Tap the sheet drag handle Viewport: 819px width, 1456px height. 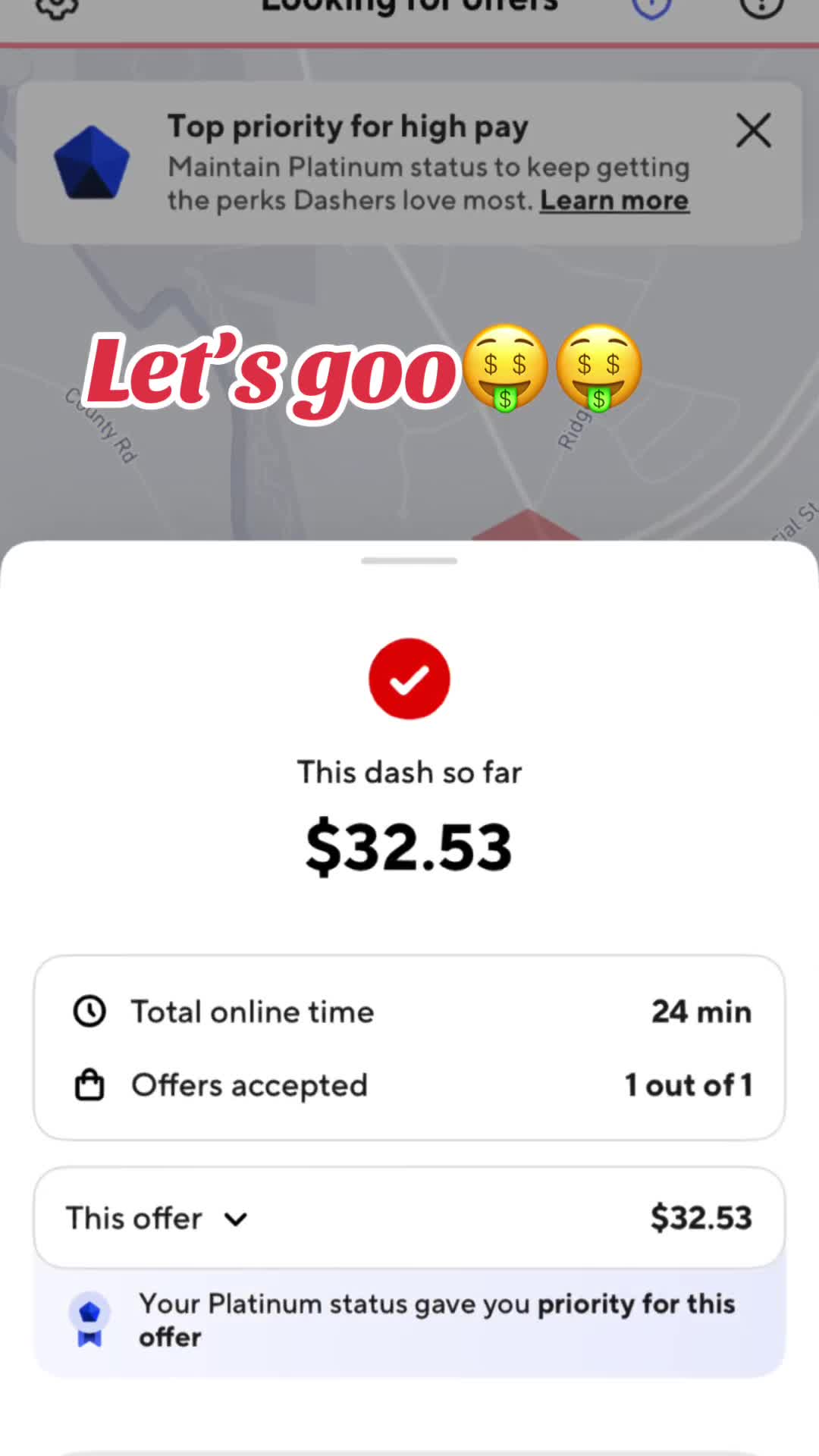409,561
